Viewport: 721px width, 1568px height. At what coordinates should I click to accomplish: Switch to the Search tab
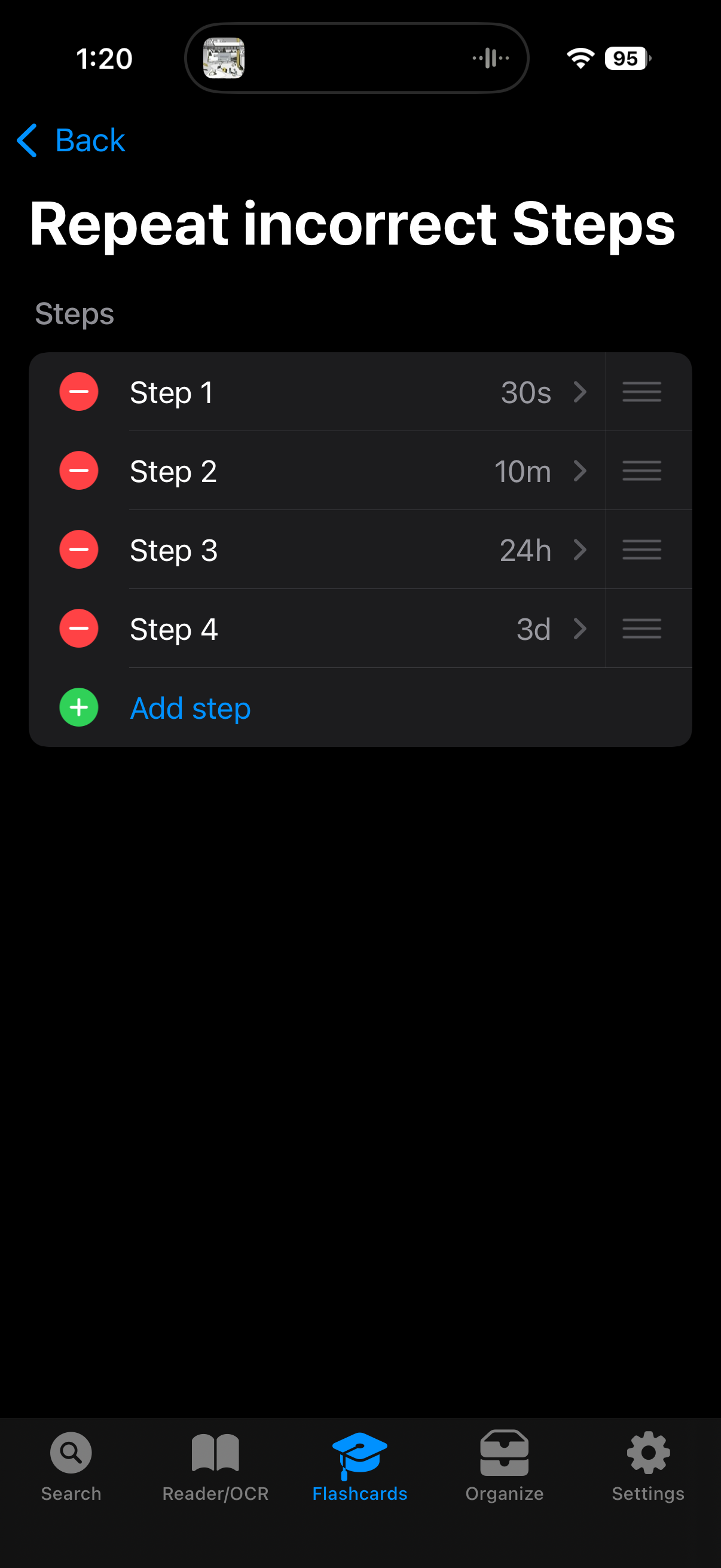point(71,1466)
